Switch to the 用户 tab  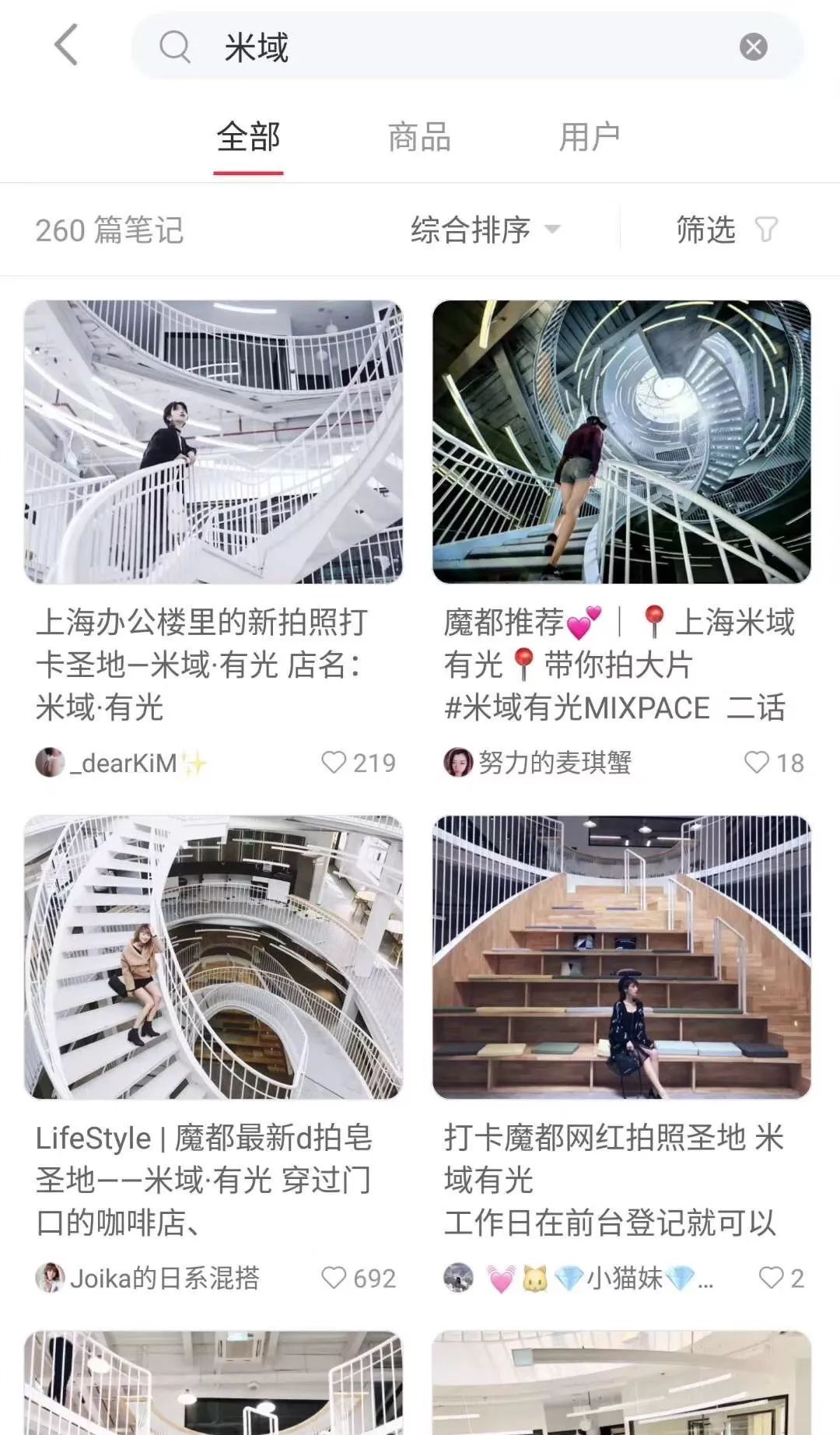coord(590,138)
